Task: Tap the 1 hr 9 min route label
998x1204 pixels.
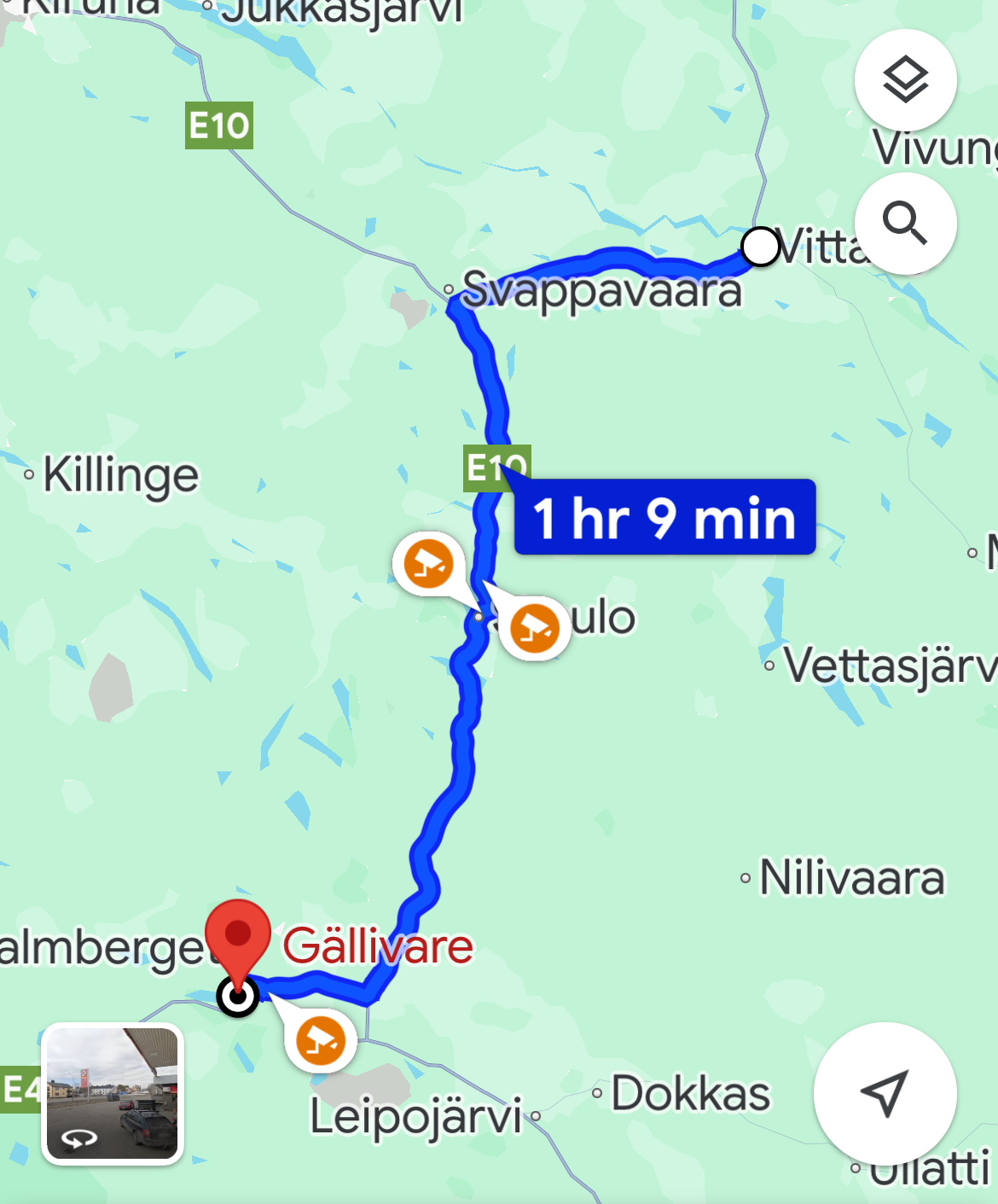Action: pyautogui.click(x=664, y=518)
